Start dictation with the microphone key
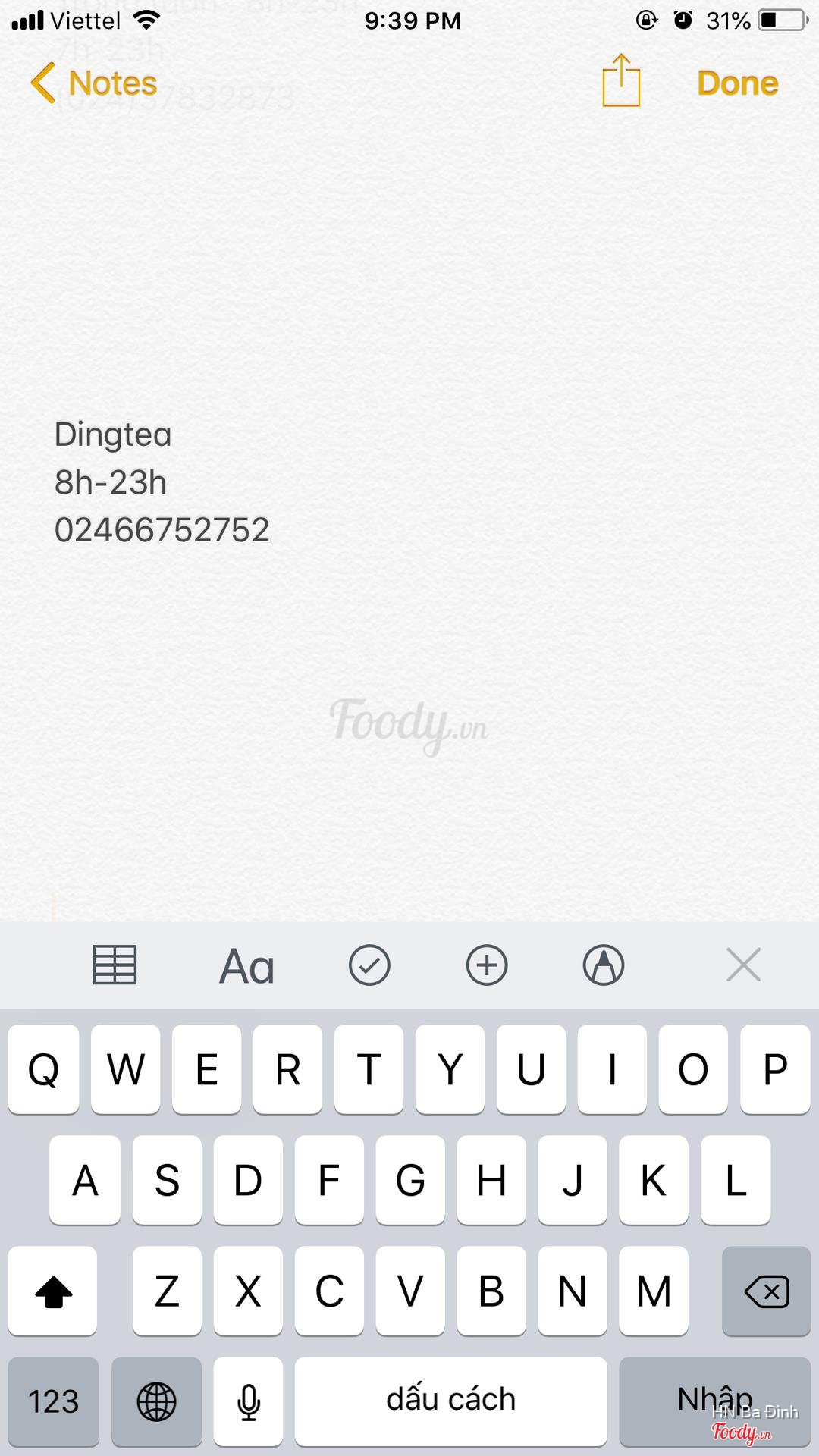The width and height of the screenshot is (819, 1456). click(x=248, y=1401)
